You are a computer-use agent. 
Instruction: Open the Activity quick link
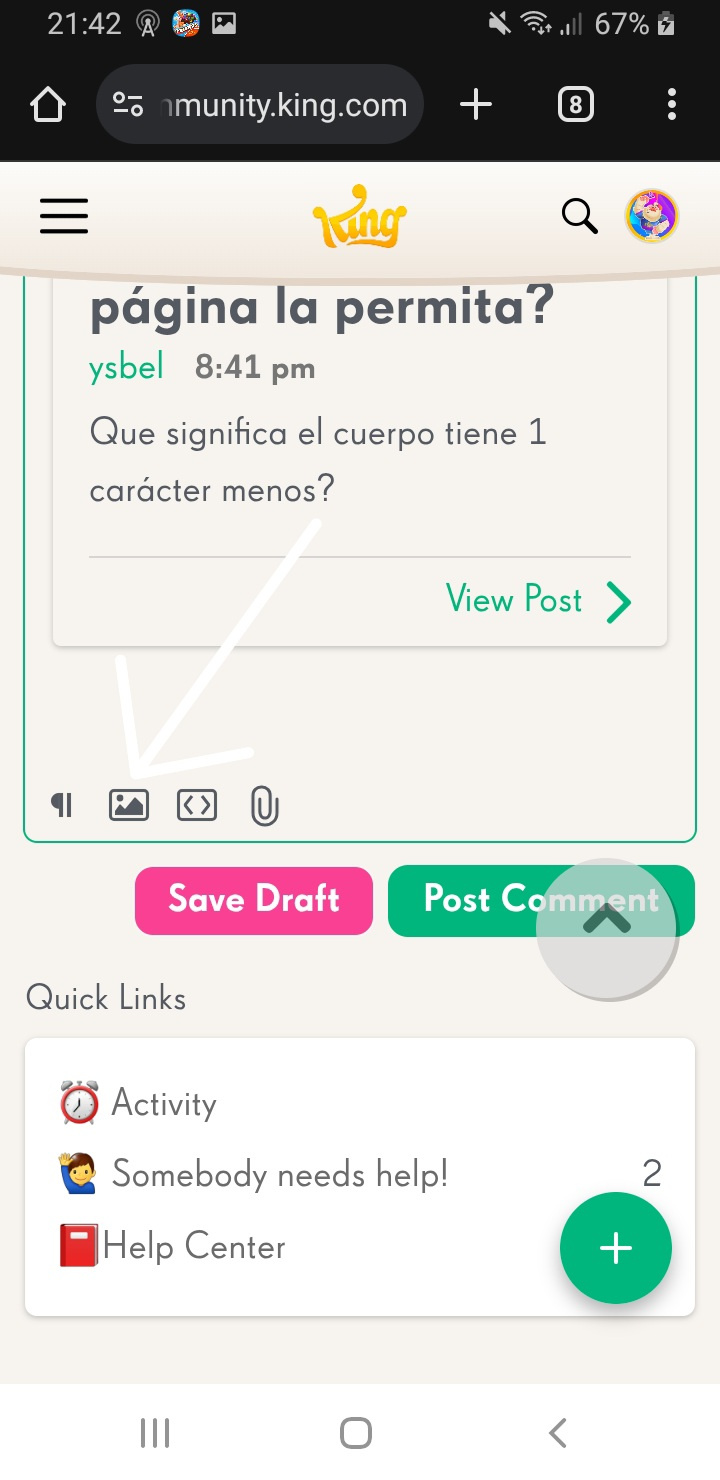coord(164,1104)
